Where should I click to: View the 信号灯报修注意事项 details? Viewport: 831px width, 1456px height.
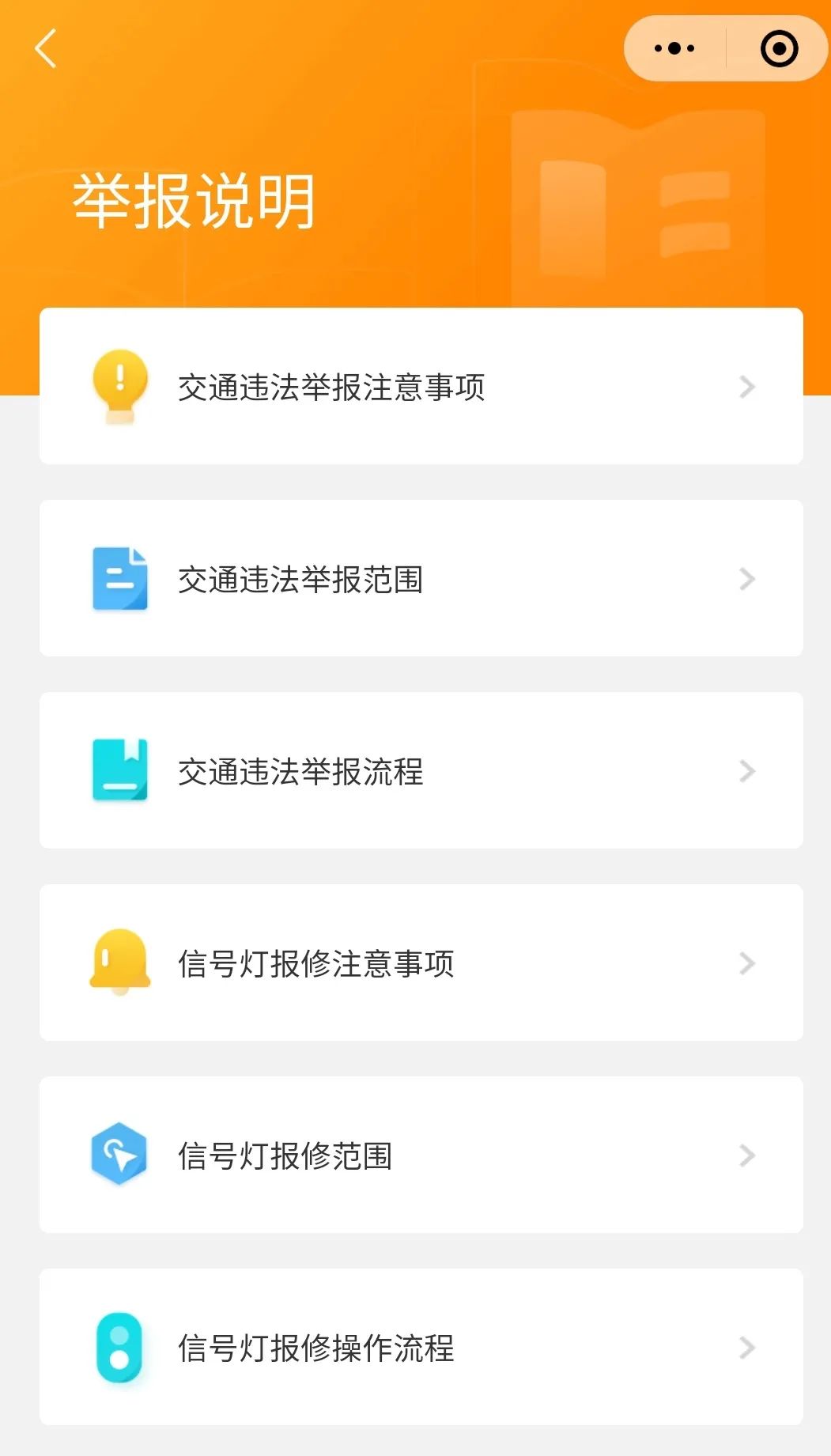point(316,963)
